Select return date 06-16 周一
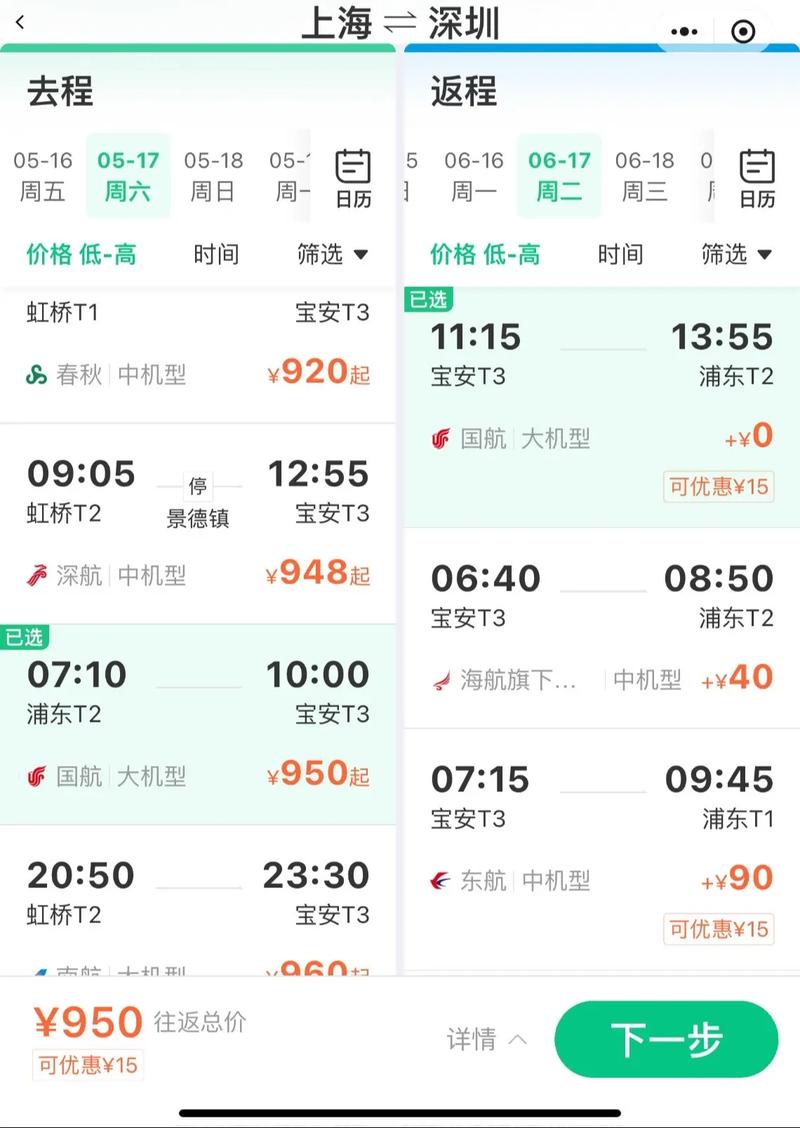This screenshot has width=800, height=1128. (x=474, y=175)
